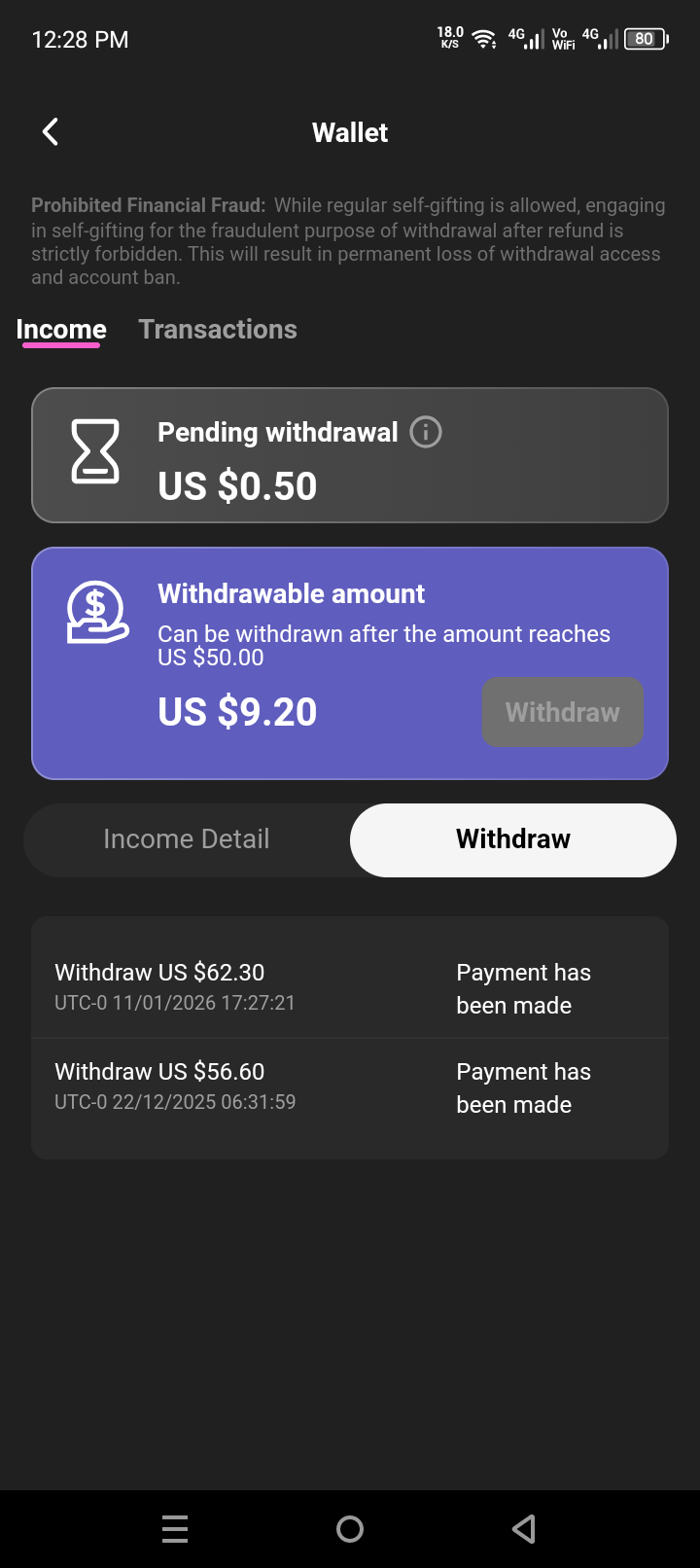This screenshot has width=700, height=1568.
Task: Switch to the Transactions tab
Action: coord(218,330)
